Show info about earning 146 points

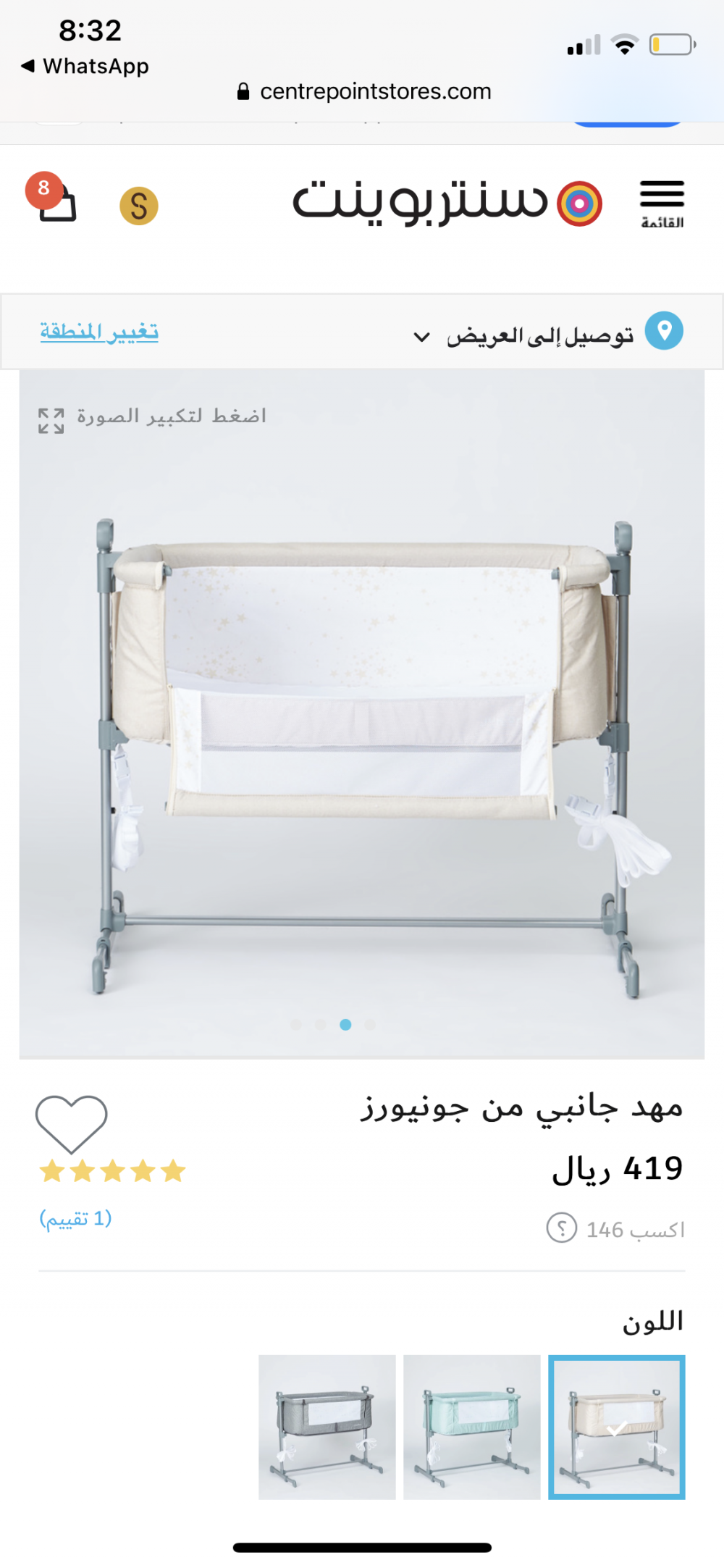click(x=562, y=1228)
